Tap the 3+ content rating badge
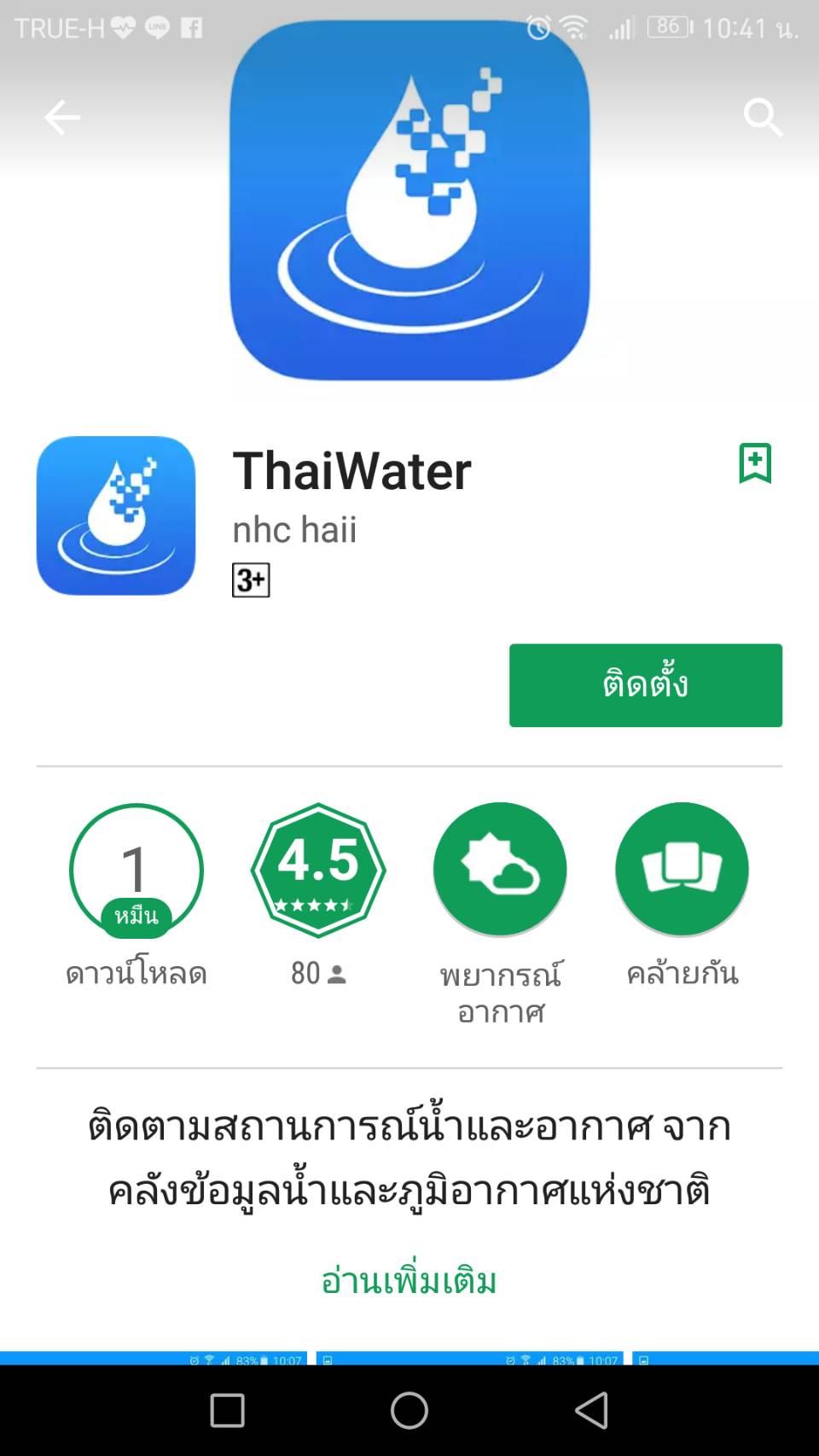 pos(251,580)
